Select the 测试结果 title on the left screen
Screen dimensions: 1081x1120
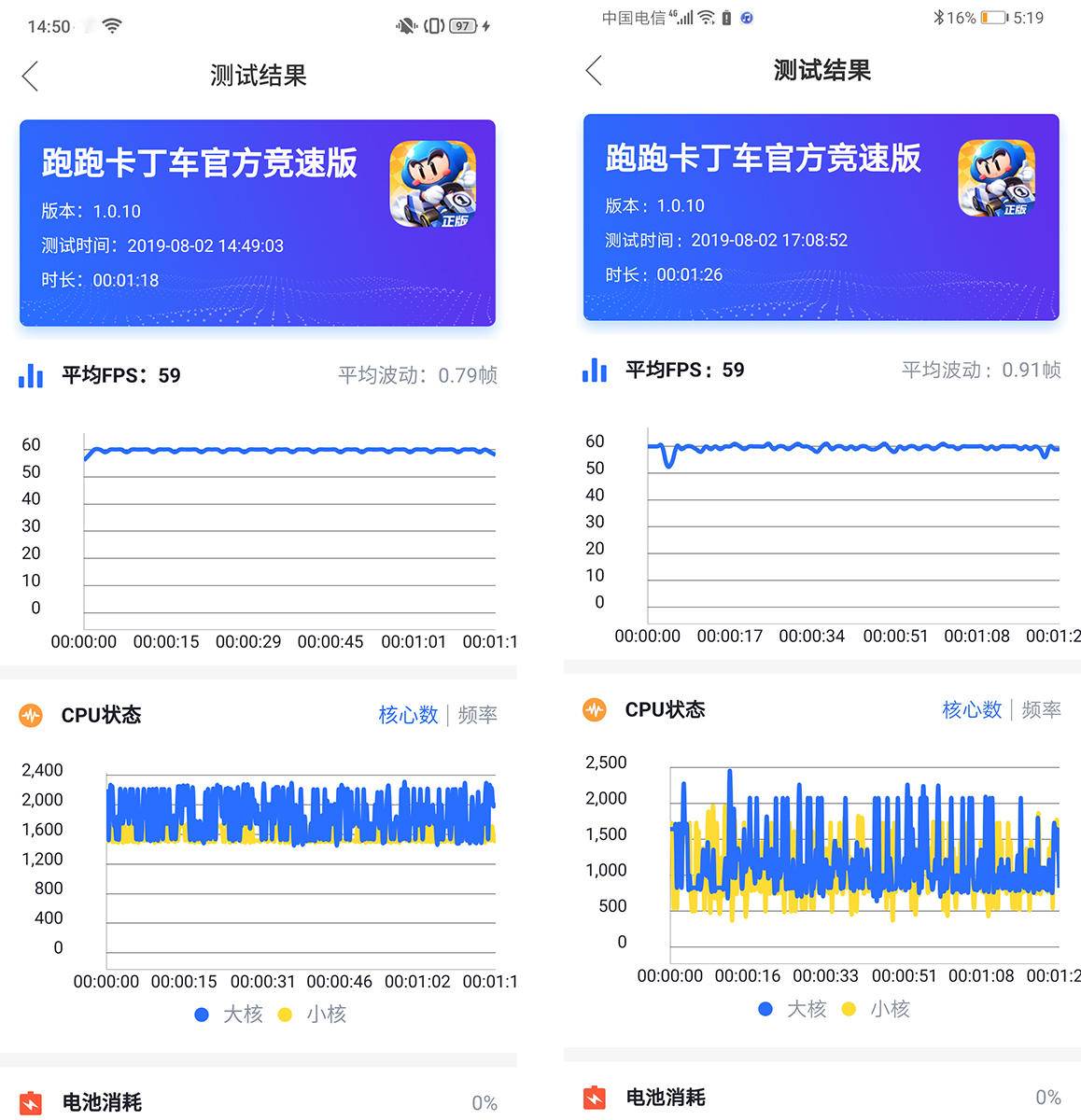tap(258, 75)
